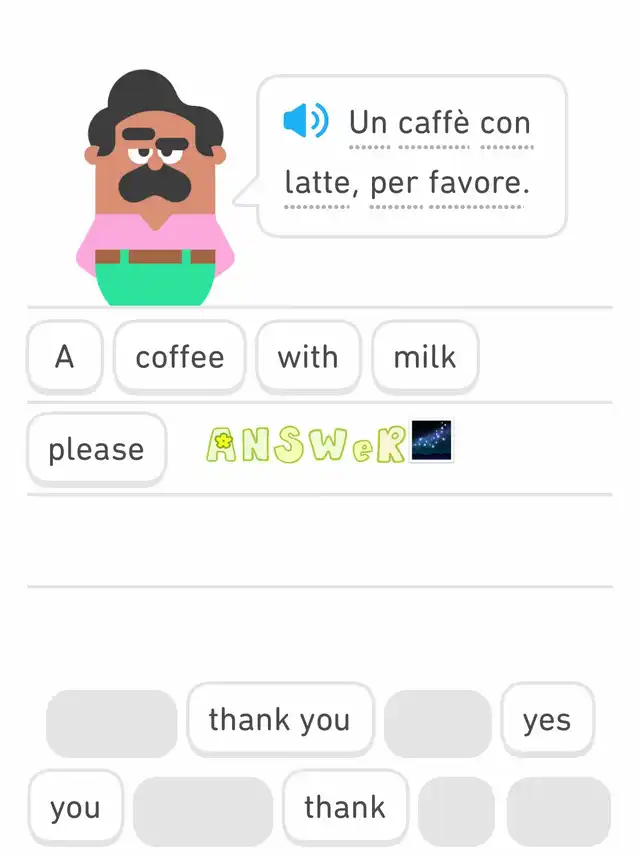The width and height of the screenshot is (640, 856).
Task: Play the Italian sentence audio
Action: (305, 122)
